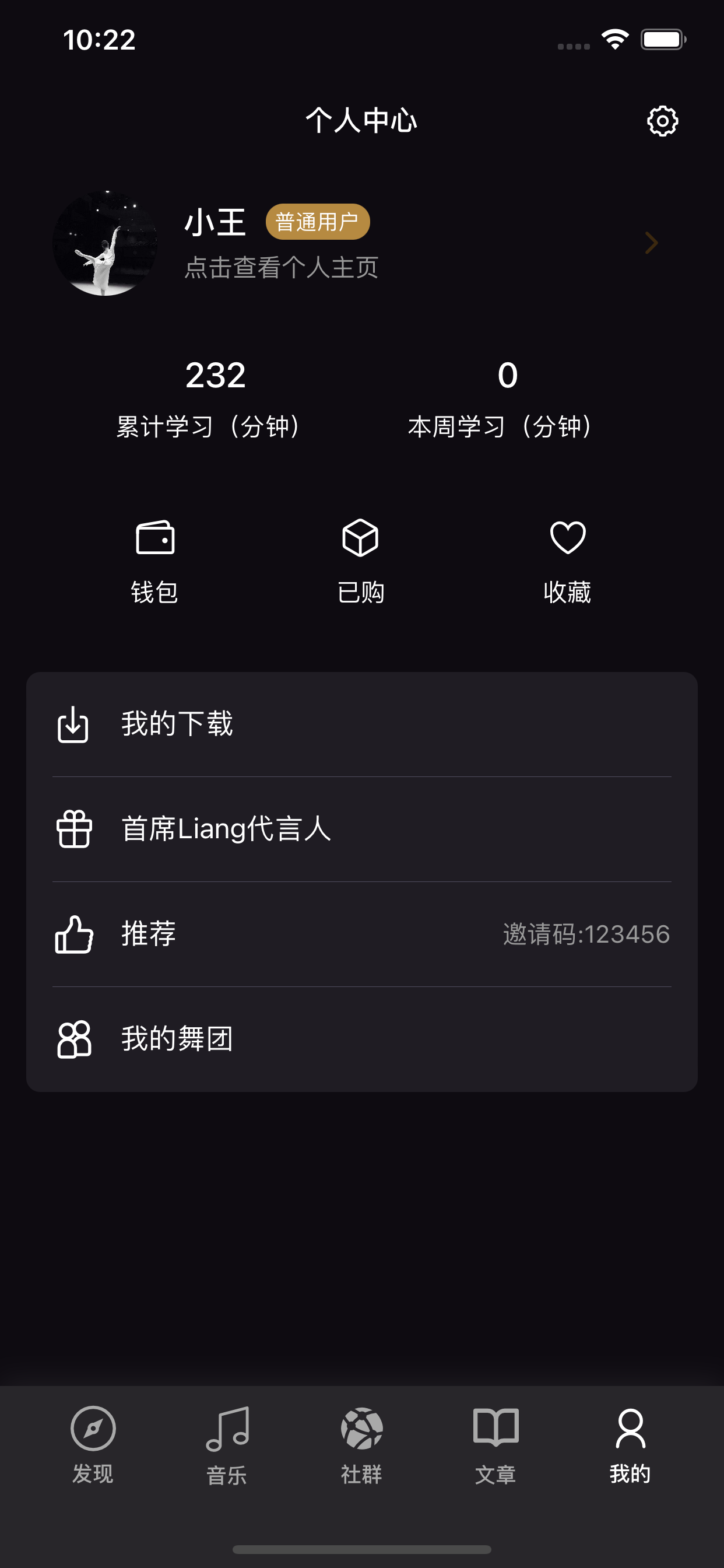Open the settings gear icon
This screenshot has height=1568, width=724.
point(662,121)
